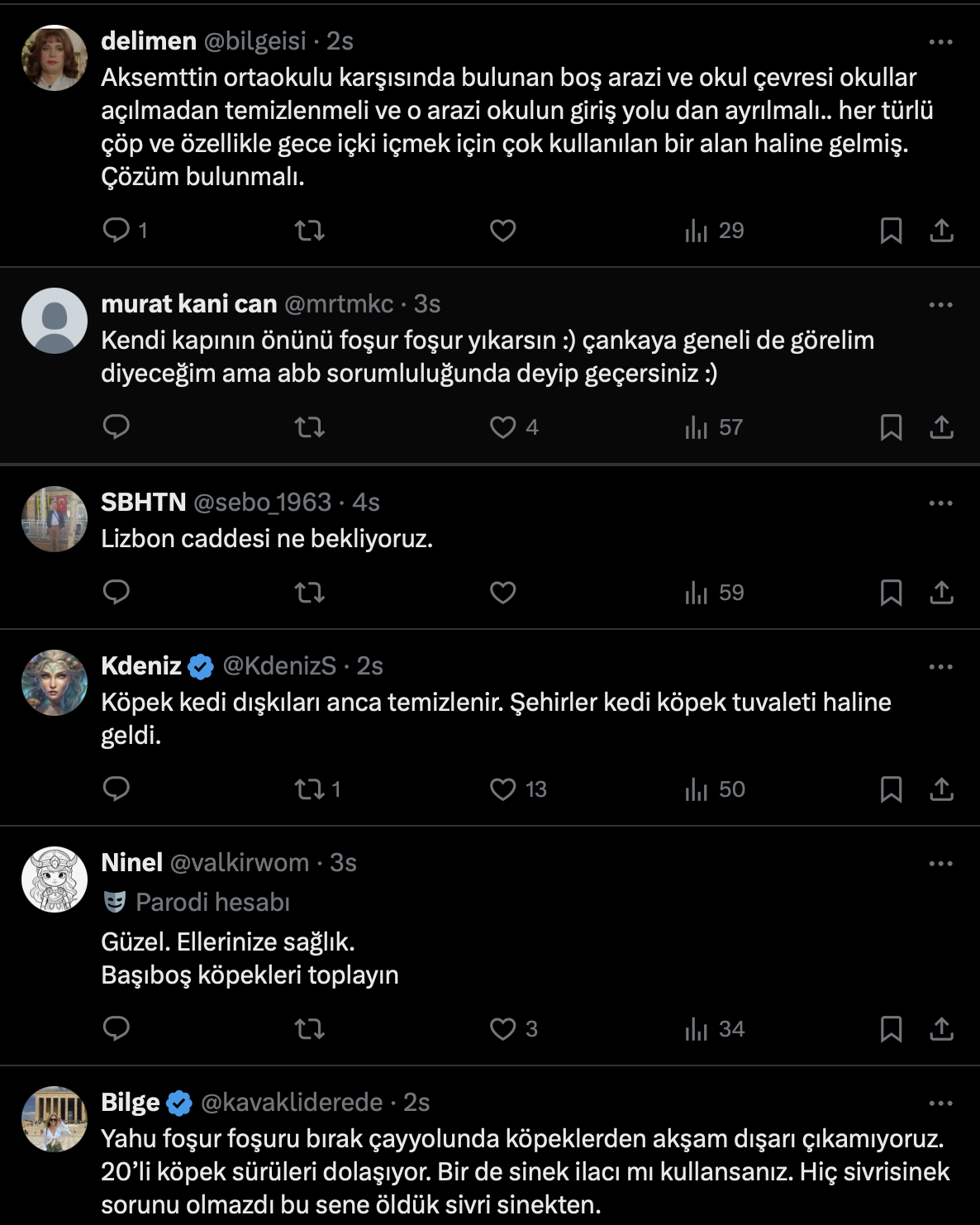Bookmark murat kani can's tweet
The image size is (980, 1225).
pos(891,427)
